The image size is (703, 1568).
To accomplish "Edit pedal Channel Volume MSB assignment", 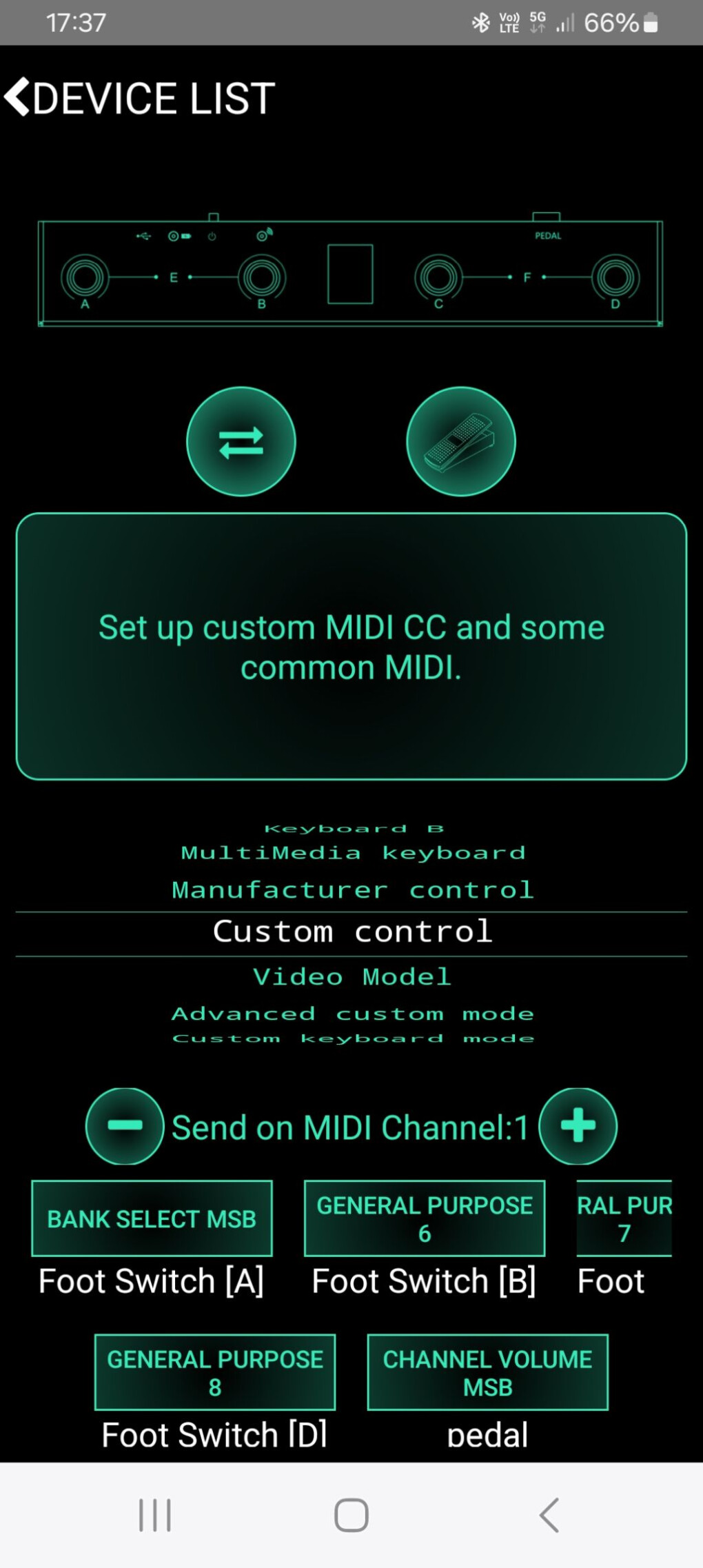I will (x=487, y=1372).
